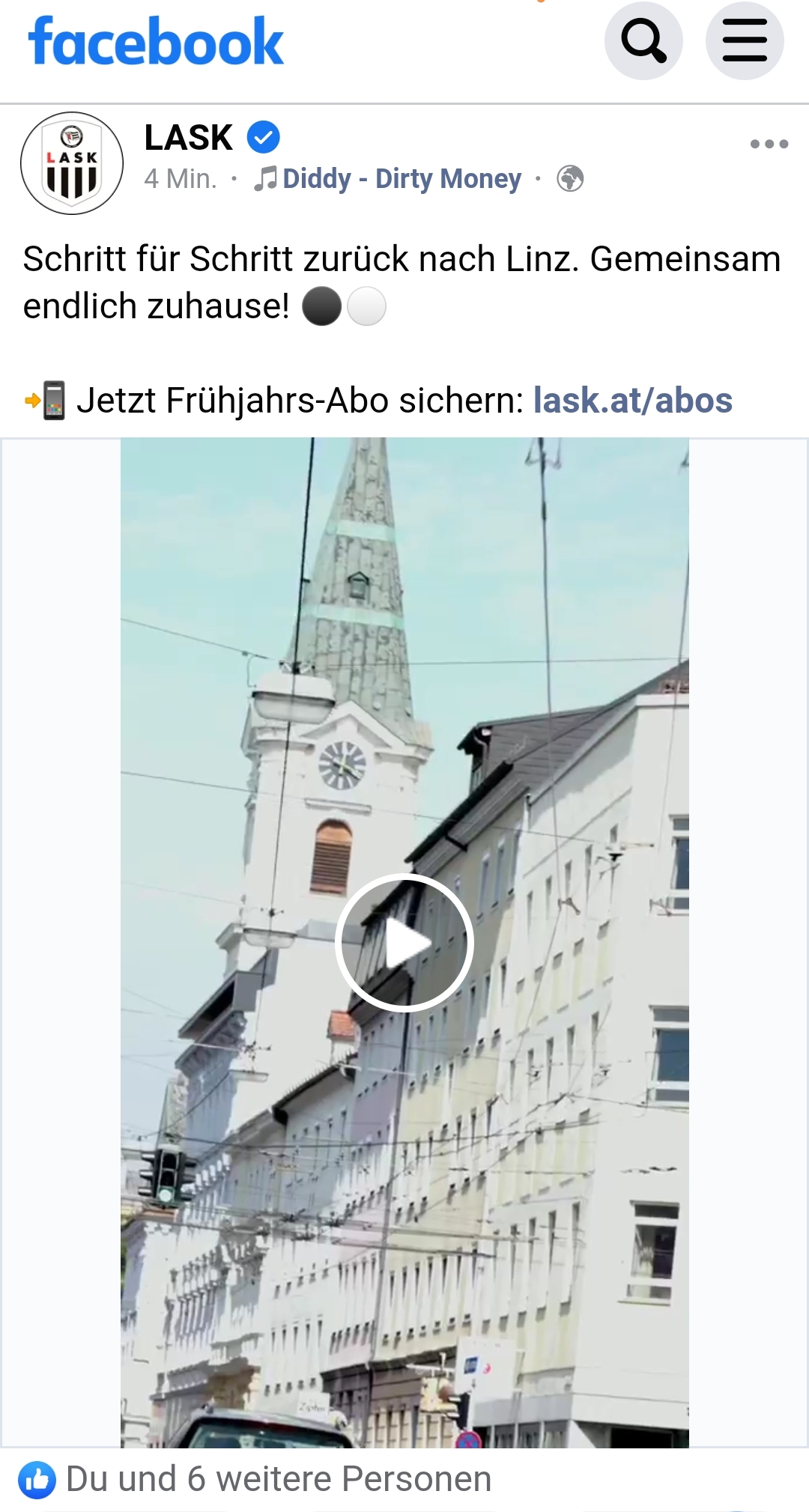The width and height of the screenshot is (809, 1512).
Task: Open the post's three-dot options menu
Action: 769,144
